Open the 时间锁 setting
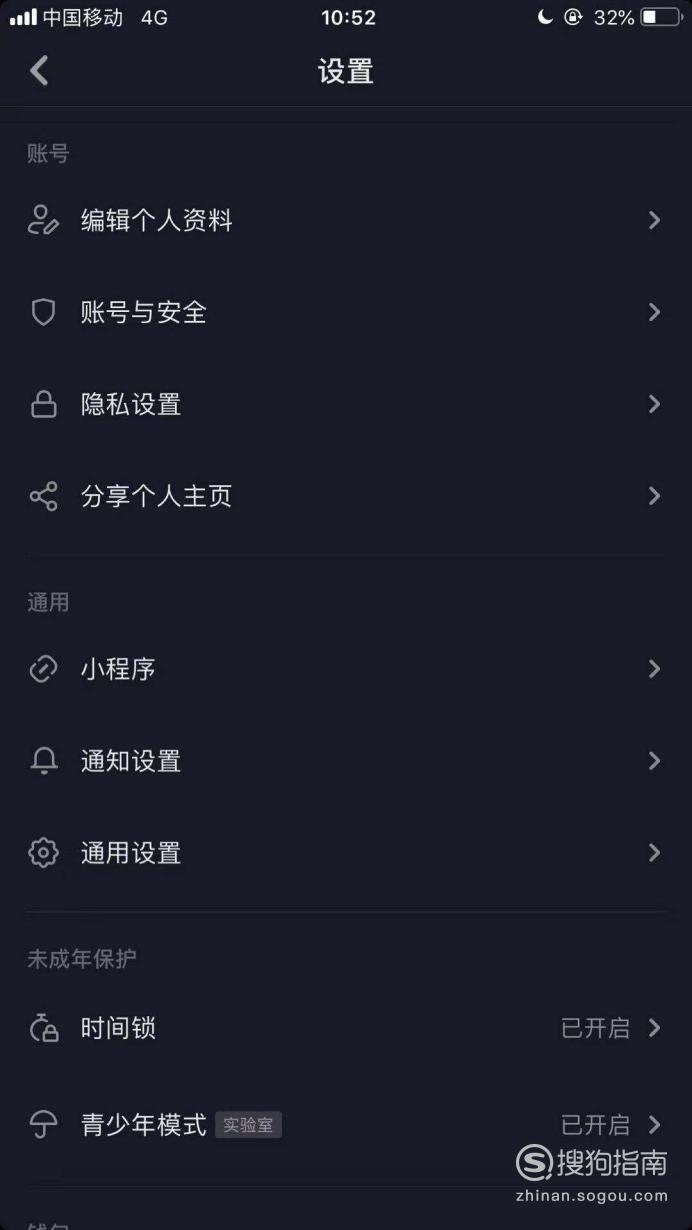The image size is (692, 1230). point(346,1028)
